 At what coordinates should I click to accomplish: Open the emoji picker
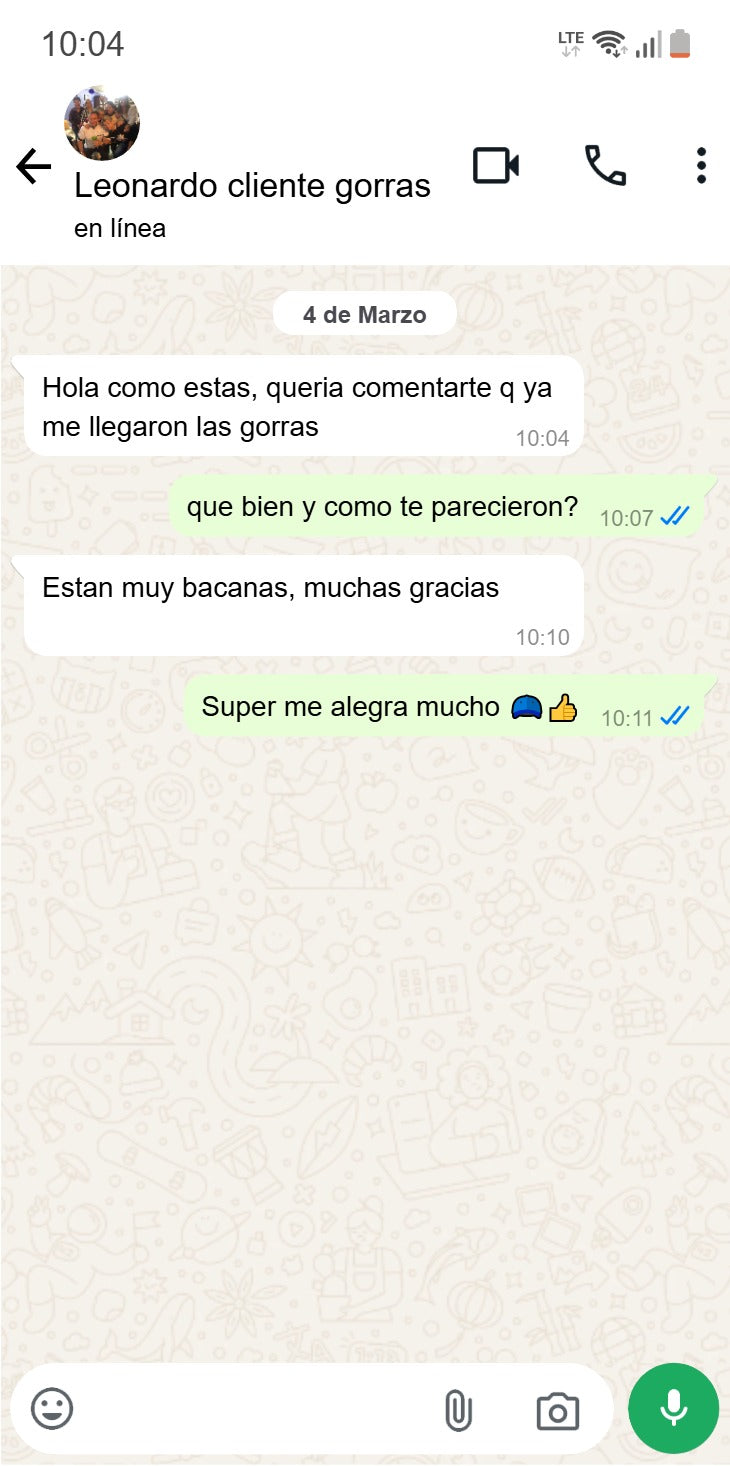click(x=52, y=1409)
